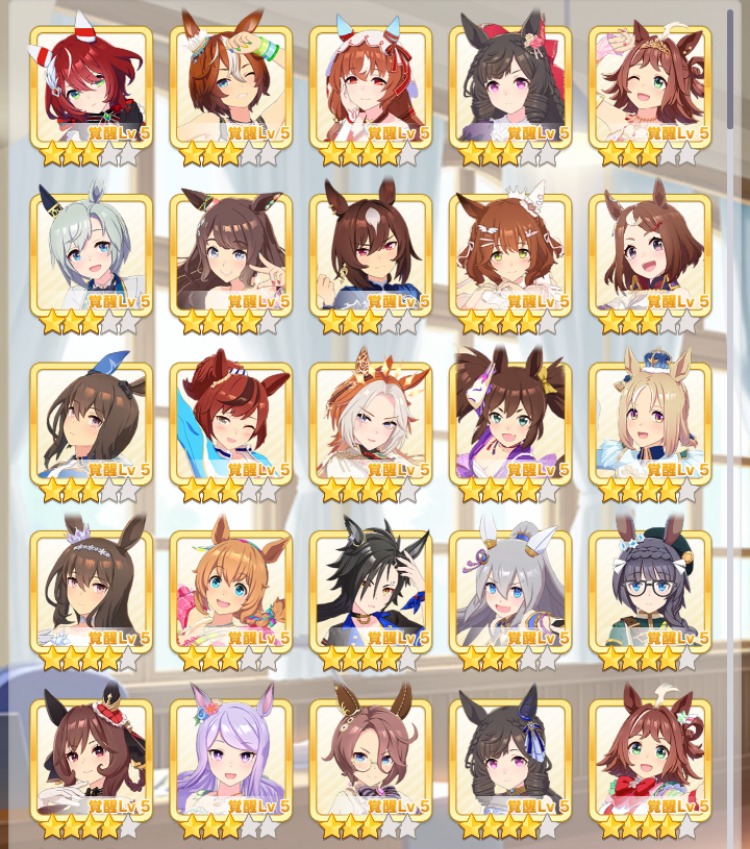This screenshot has width=750, height=849.
Task: Select the winking brunette wearing a gold tiara
Action: [x=650, y=85]
